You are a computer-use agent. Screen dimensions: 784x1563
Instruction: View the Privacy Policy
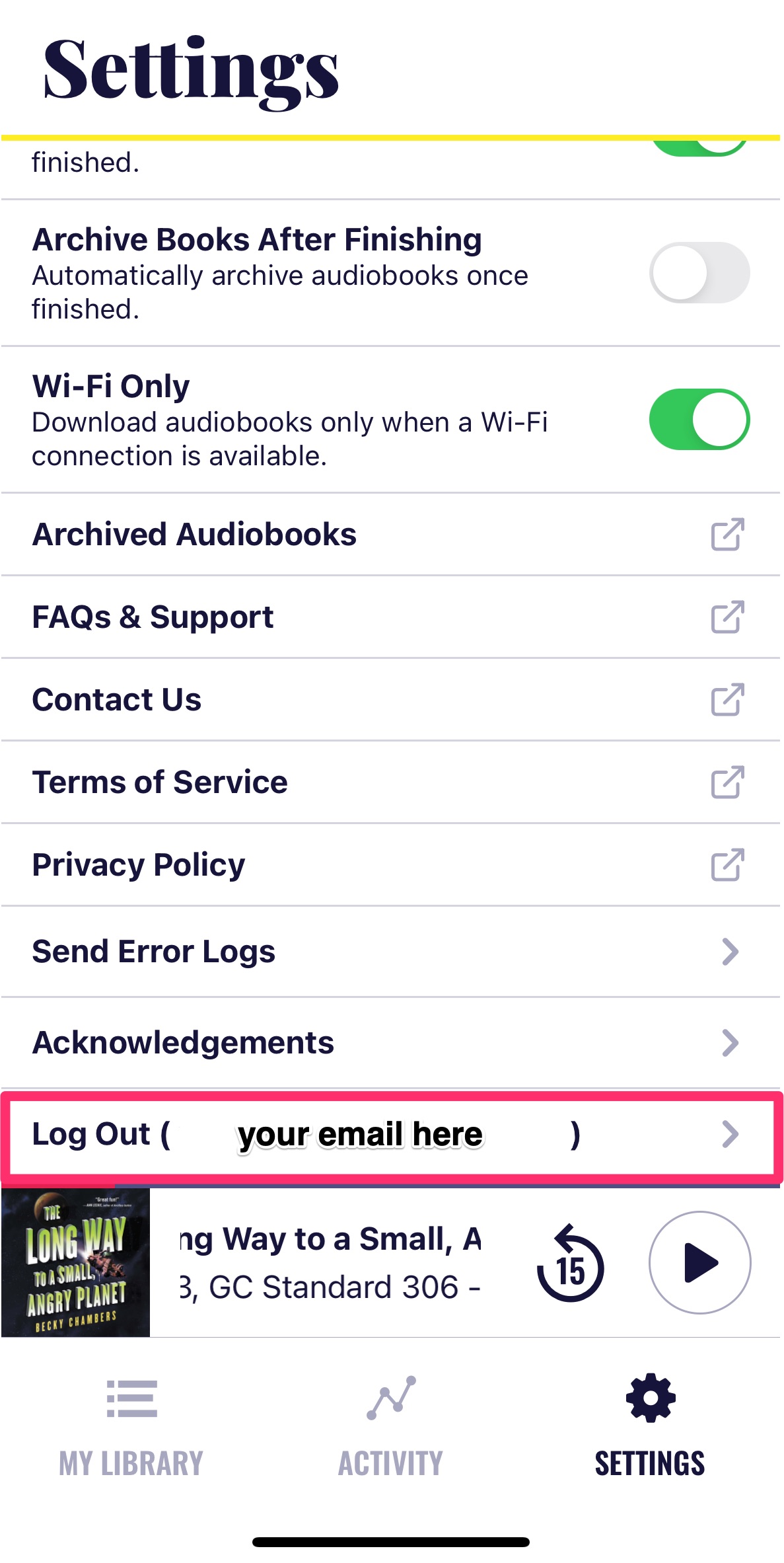(x=390, y=864)
